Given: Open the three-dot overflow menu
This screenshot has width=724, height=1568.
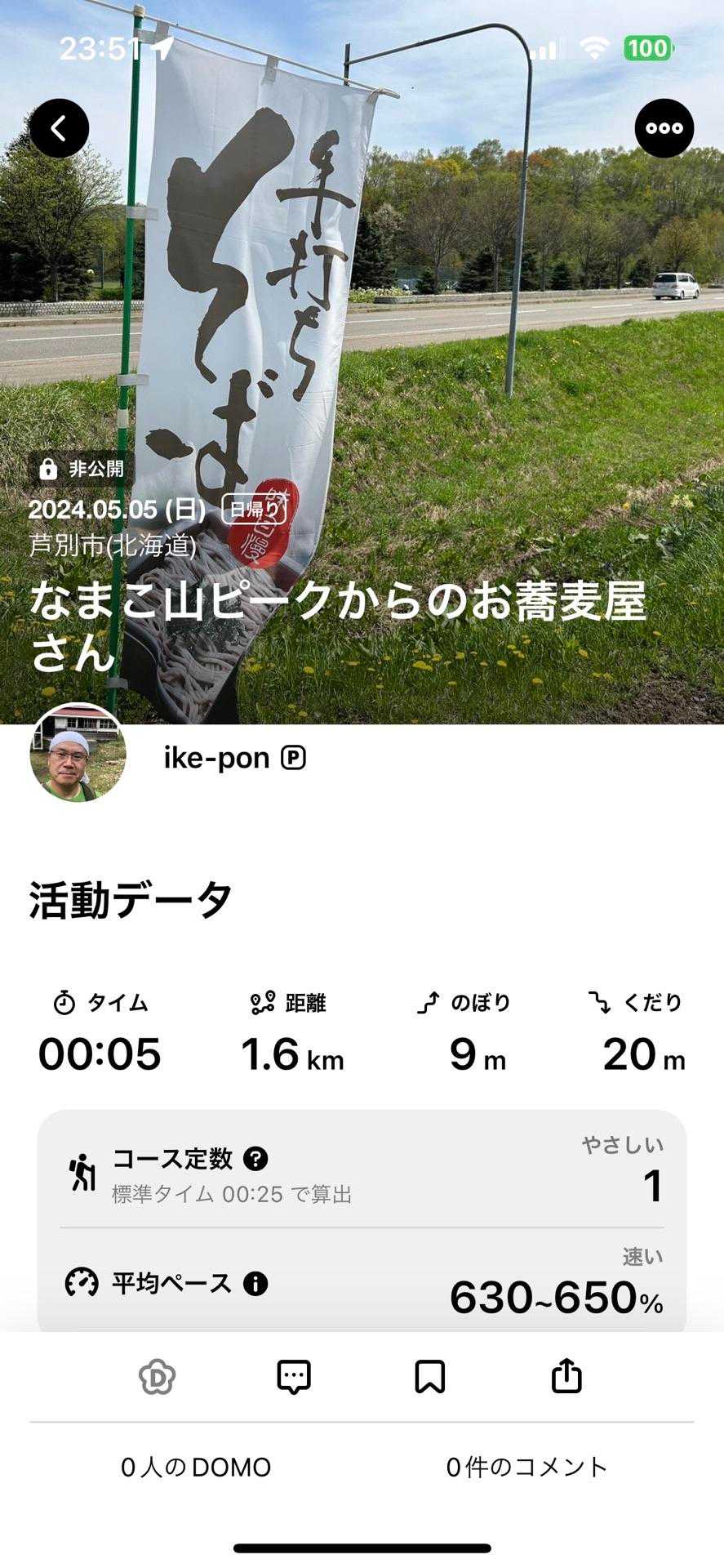Looking at the screenshot, I should pos(664,128).
